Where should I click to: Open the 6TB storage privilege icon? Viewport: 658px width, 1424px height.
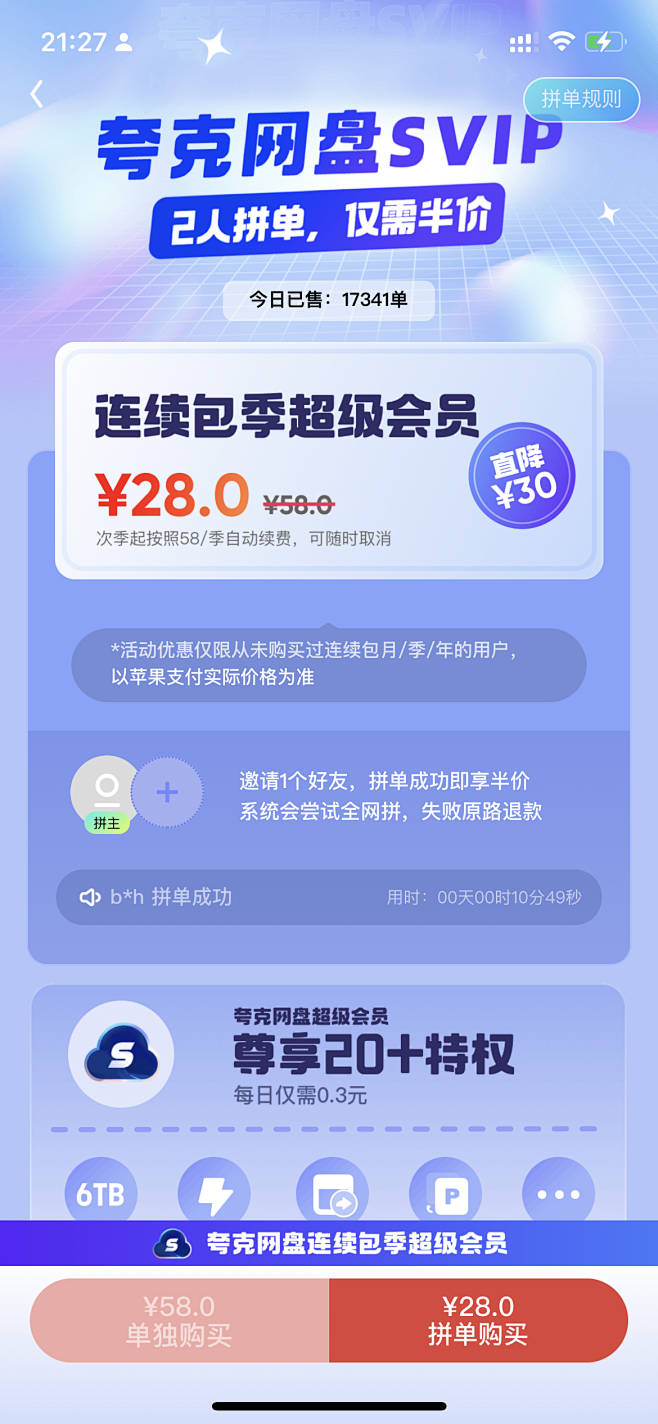click(101, 1193)
